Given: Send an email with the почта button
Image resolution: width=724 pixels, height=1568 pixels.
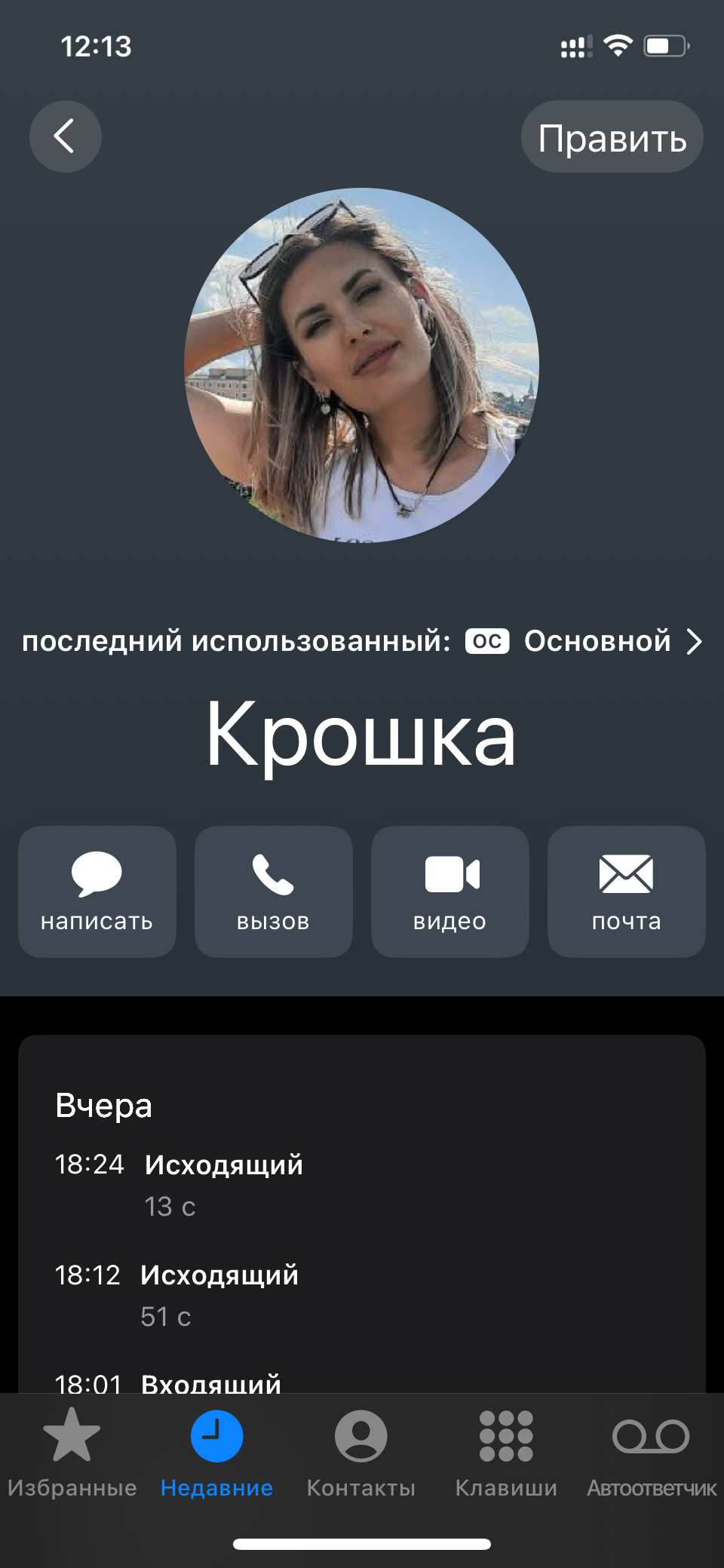Looking at the screenshot, I should [626, 891].
